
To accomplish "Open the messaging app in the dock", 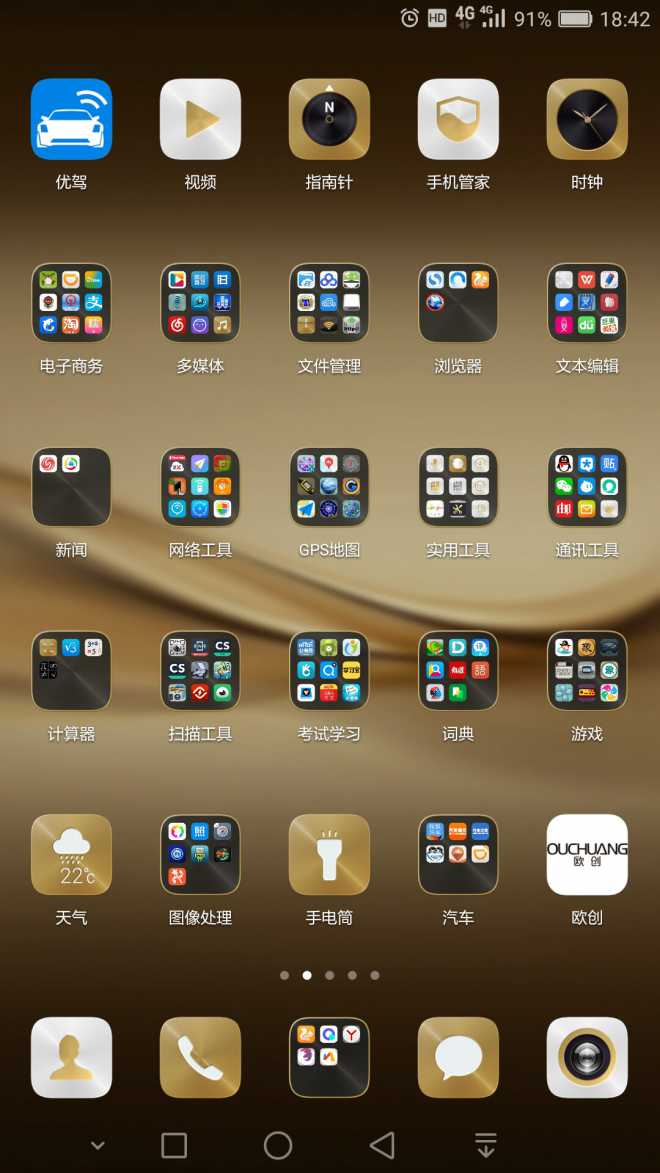I will click(x=458, y=1057).
